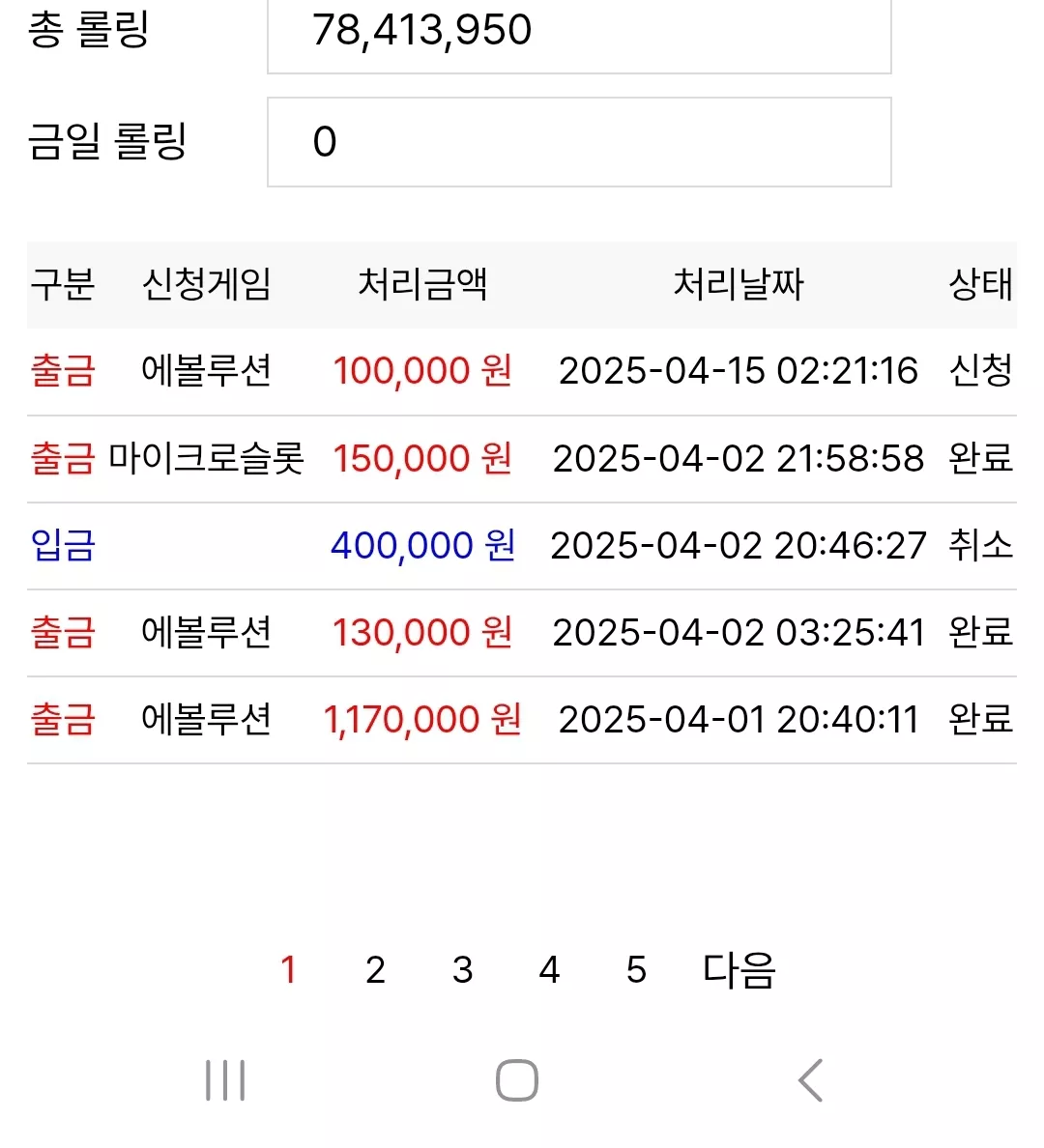Image resolution: width=1044 pixels, height=1148 pixels.
Task: Open the recent apps view
Action: pyautogui.click(x=225, y=1080)
